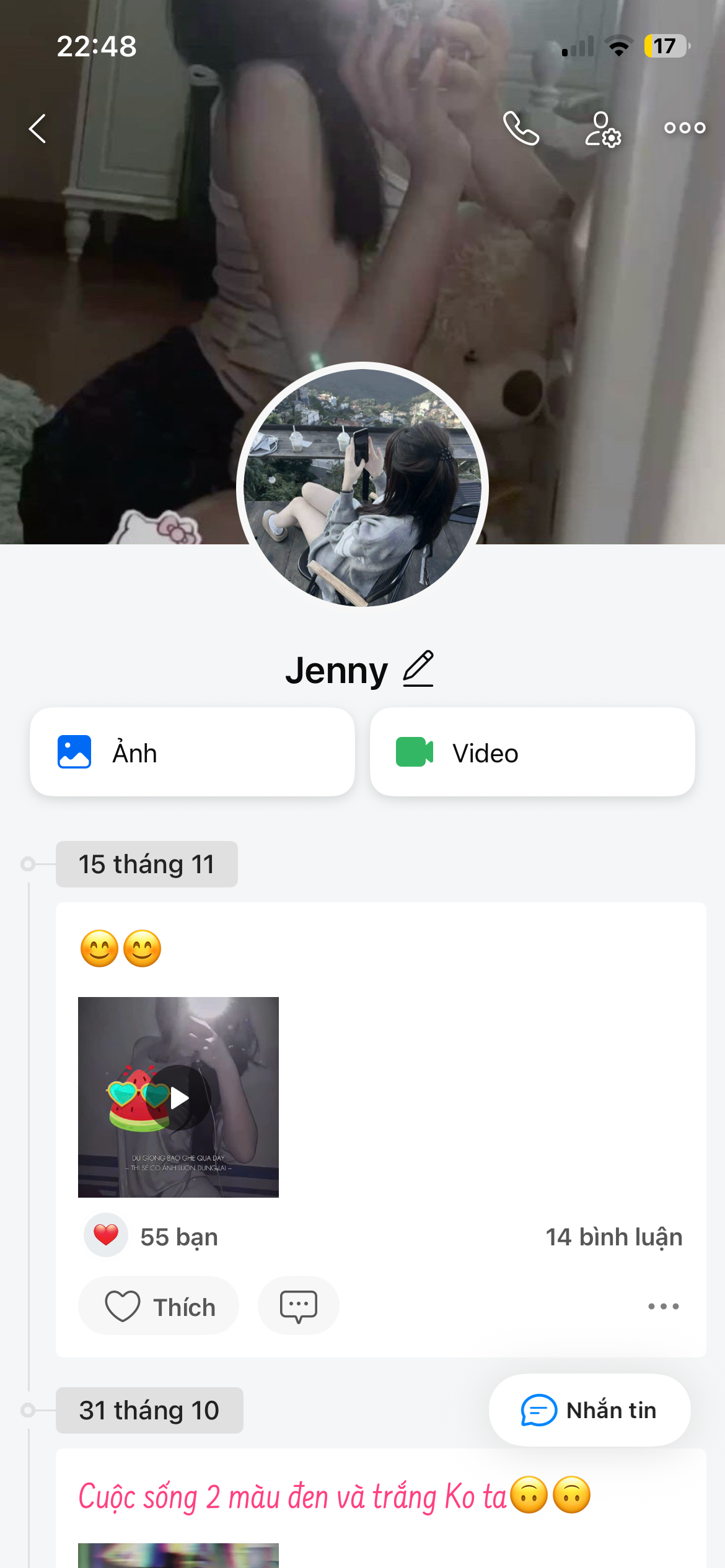The width and height of the screenshot is (725, 1568).
Task: Comment on the 15 tháng 11 post
Action: (x=298, y=1306)
